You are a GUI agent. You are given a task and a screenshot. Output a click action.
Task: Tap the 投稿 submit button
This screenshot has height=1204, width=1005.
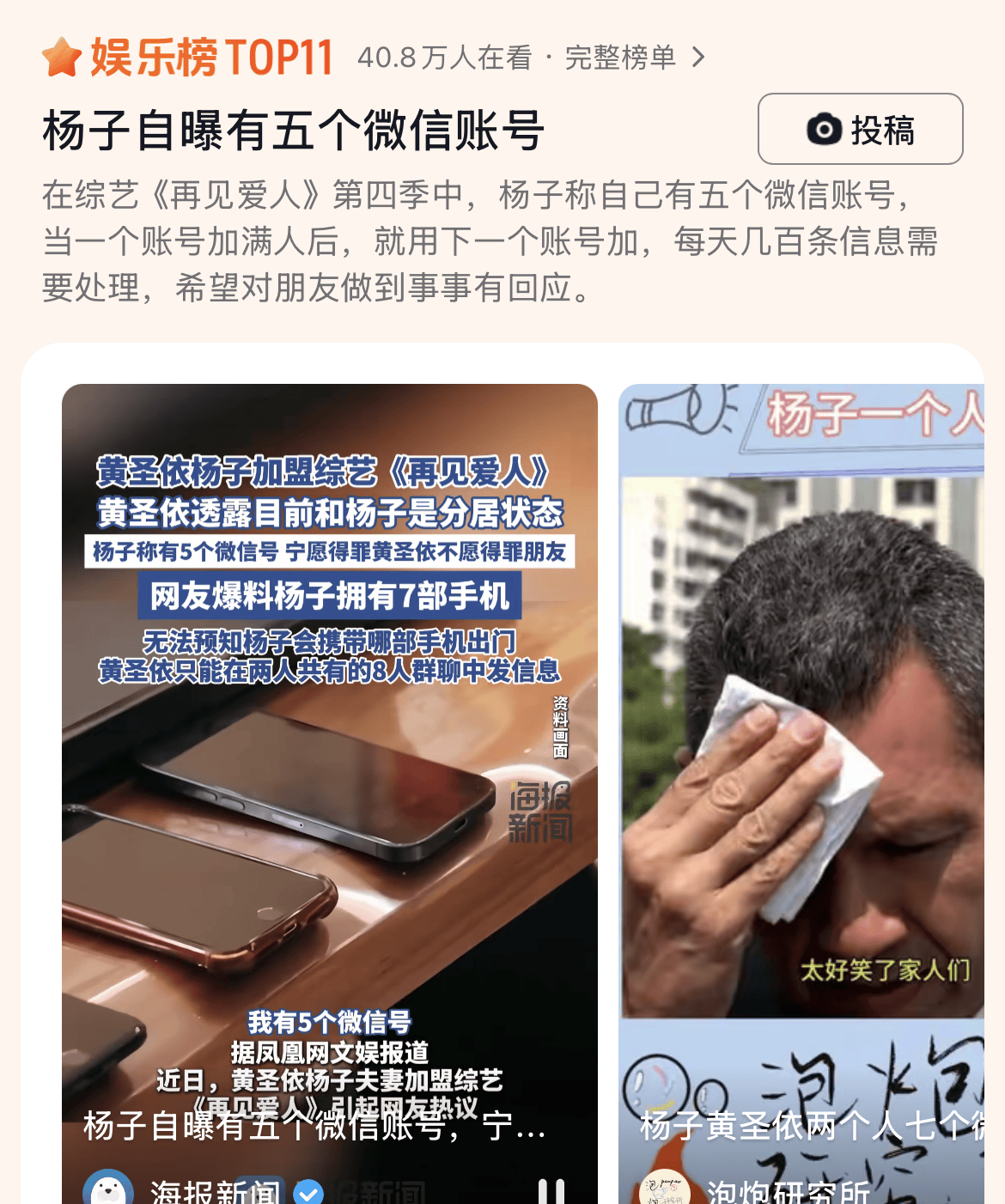[x=860, y=129]
